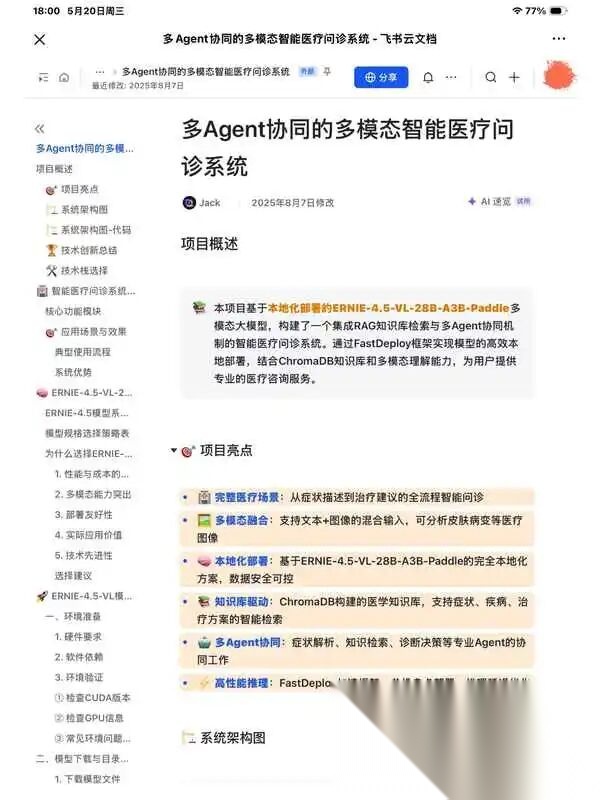Open 2. 多模态能力突出 outline entry

coord(93,494)
